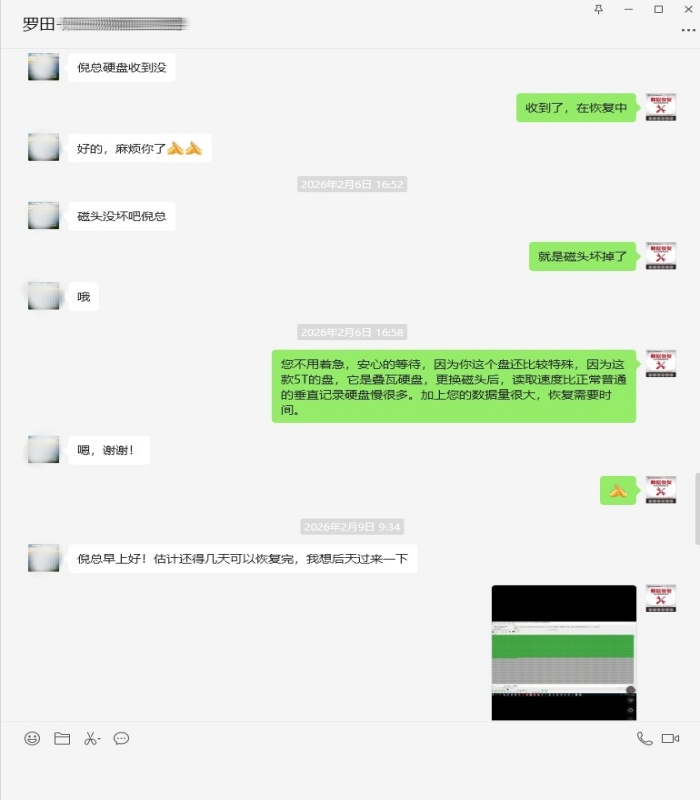
Task: Minimize the chat window
Action: click(x=629, y=9)
